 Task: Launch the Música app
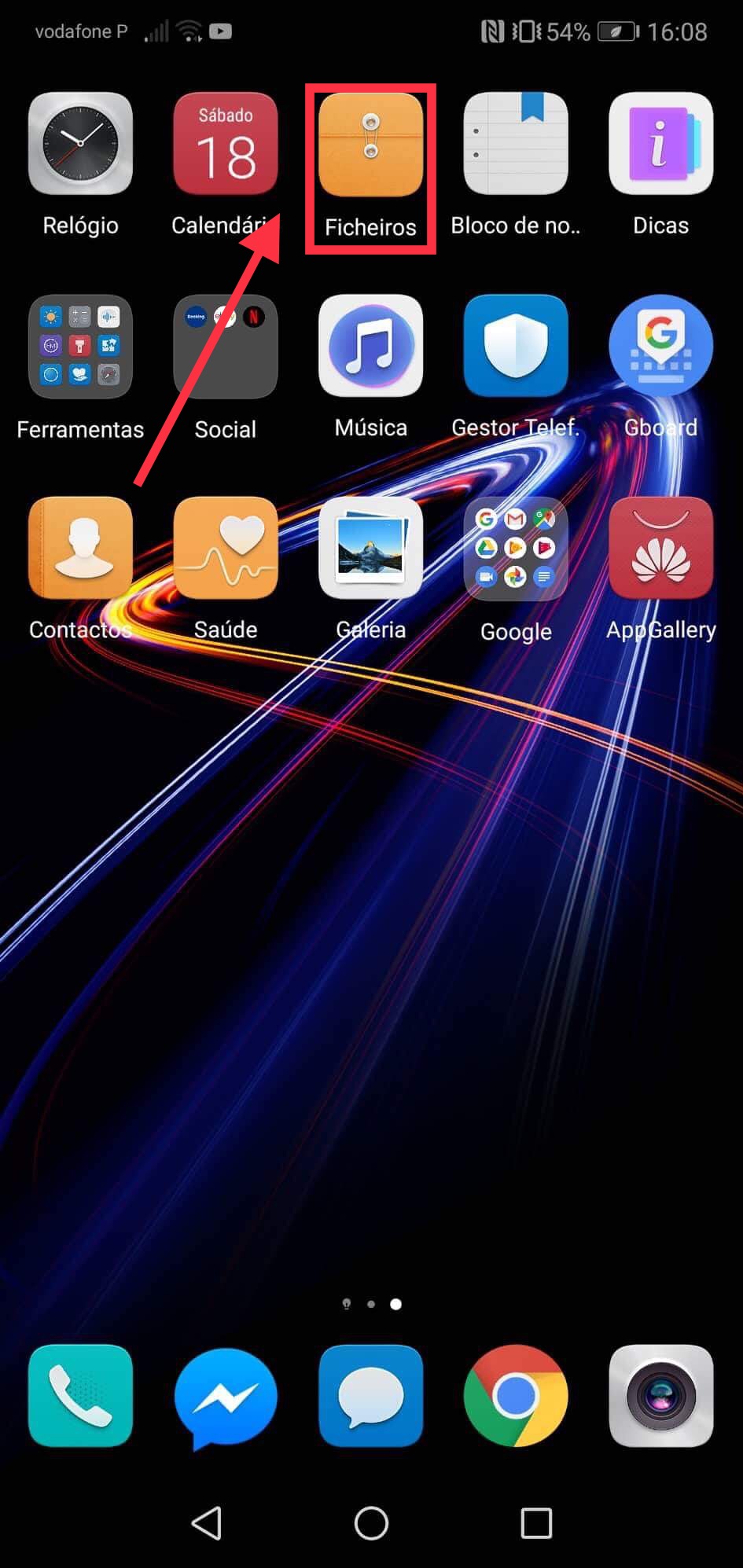[x=370, y=347]
